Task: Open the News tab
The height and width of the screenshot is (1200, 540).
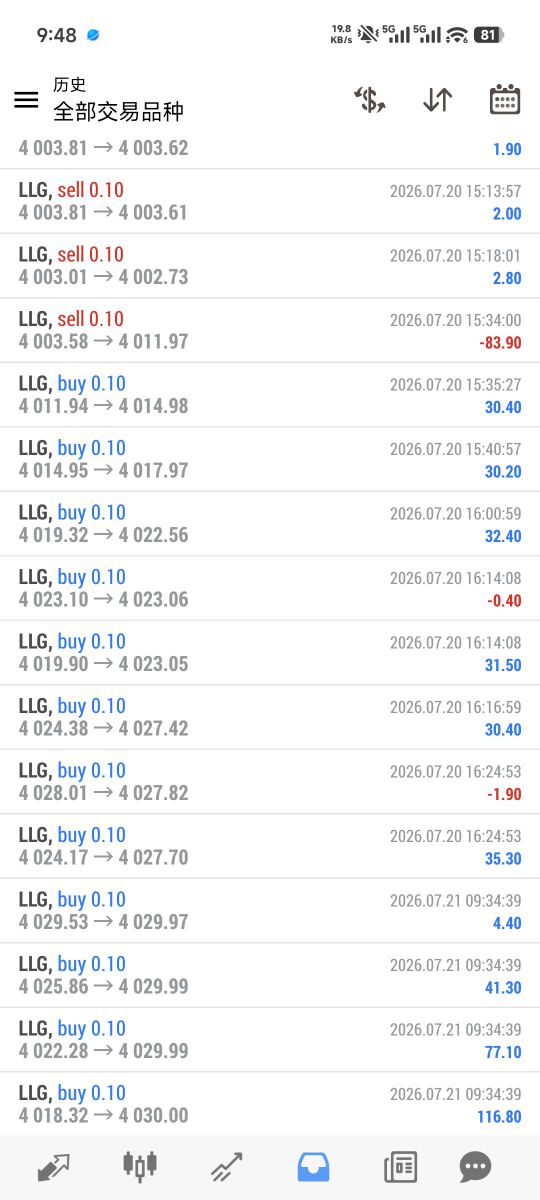Action: tap(400, 1167)
